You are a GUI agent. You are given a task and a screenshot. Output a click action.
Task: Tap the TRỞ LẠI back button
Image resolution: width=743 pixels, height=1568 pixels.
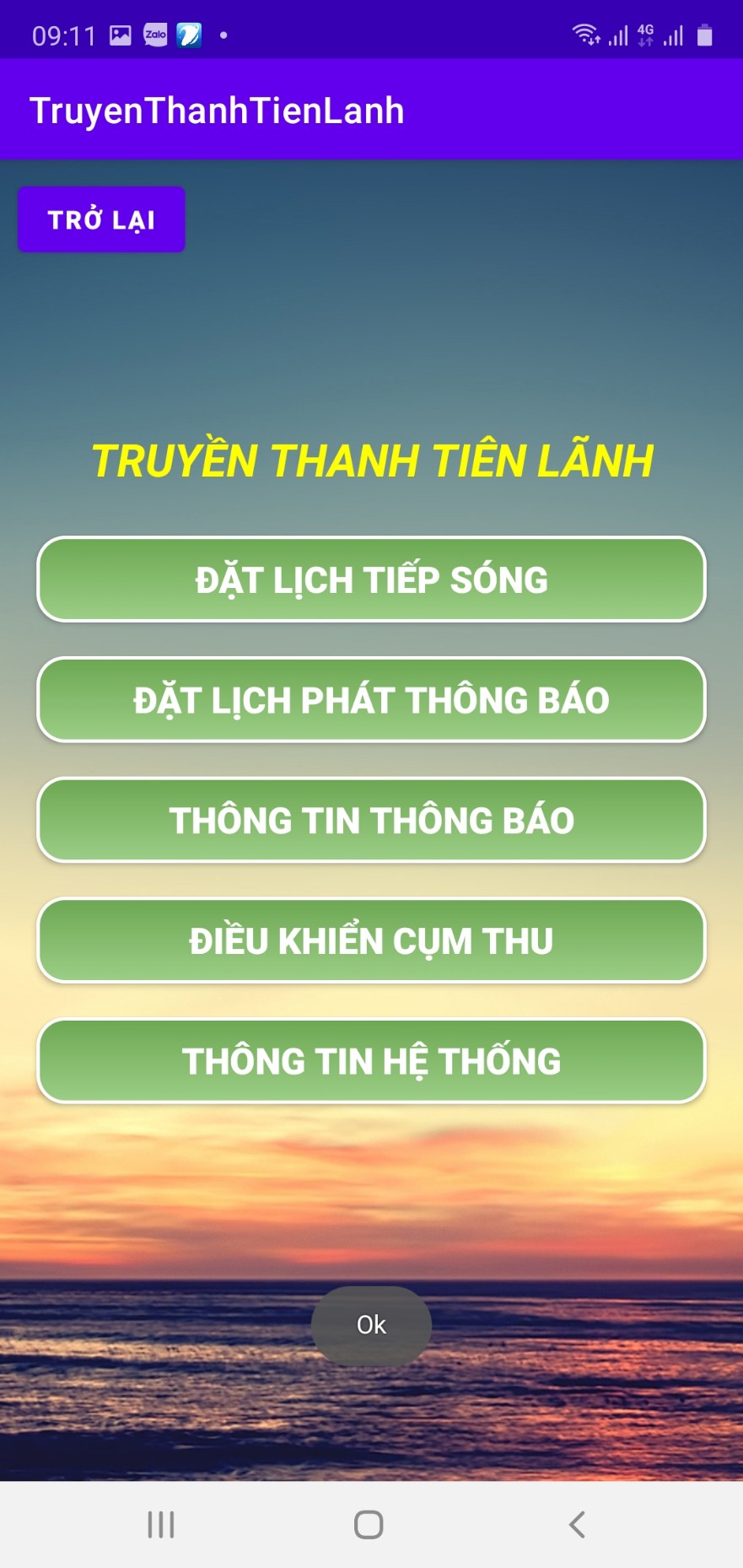(101, 219)
